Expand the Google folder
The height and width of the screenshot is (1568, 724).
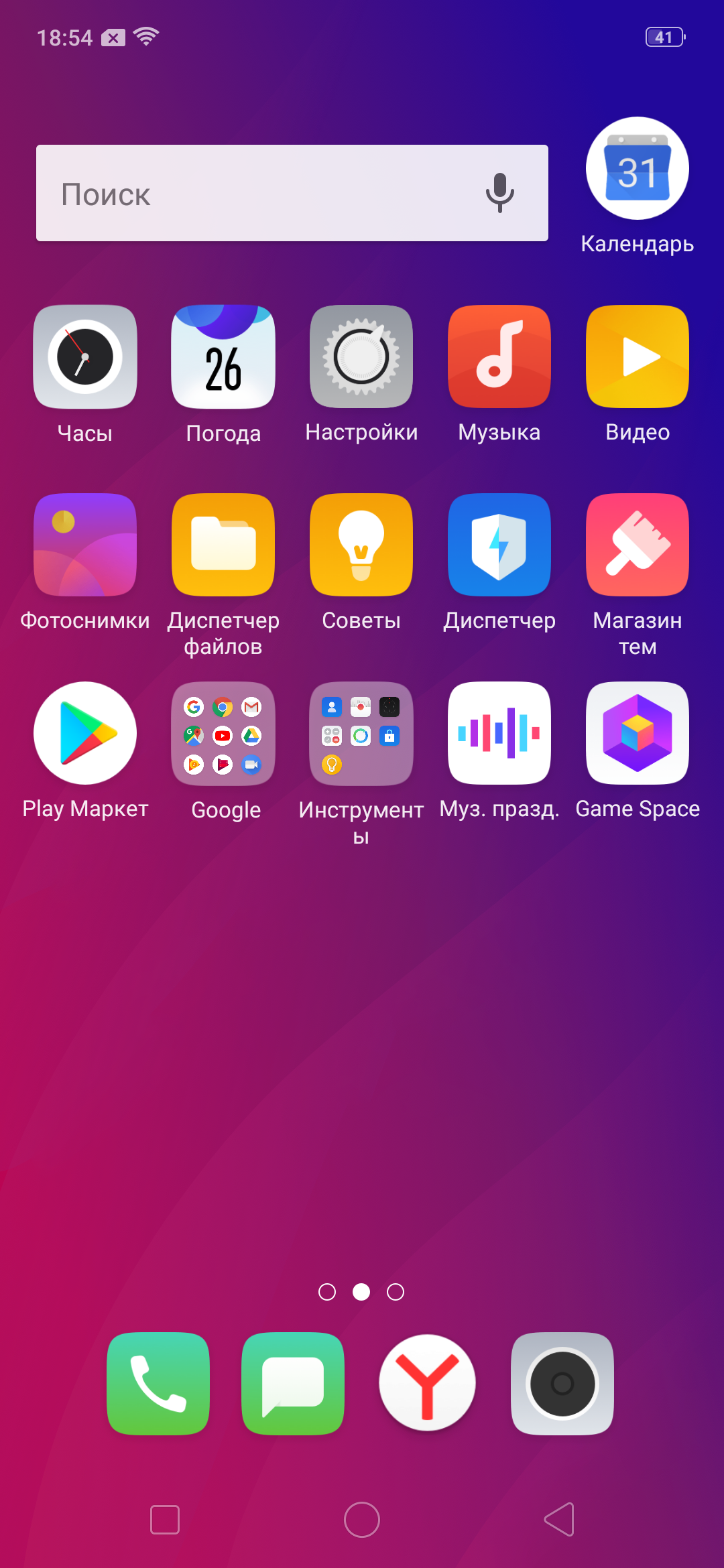pyautogui.click(x=223, y=734)
